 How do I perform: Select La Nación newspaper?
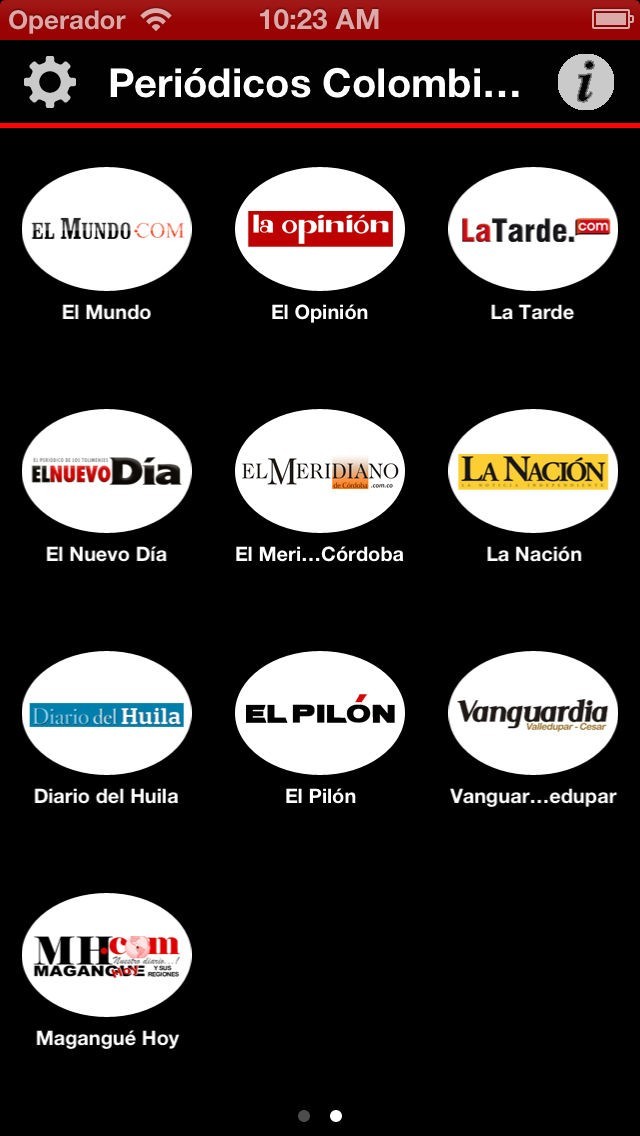pos(533,472)
